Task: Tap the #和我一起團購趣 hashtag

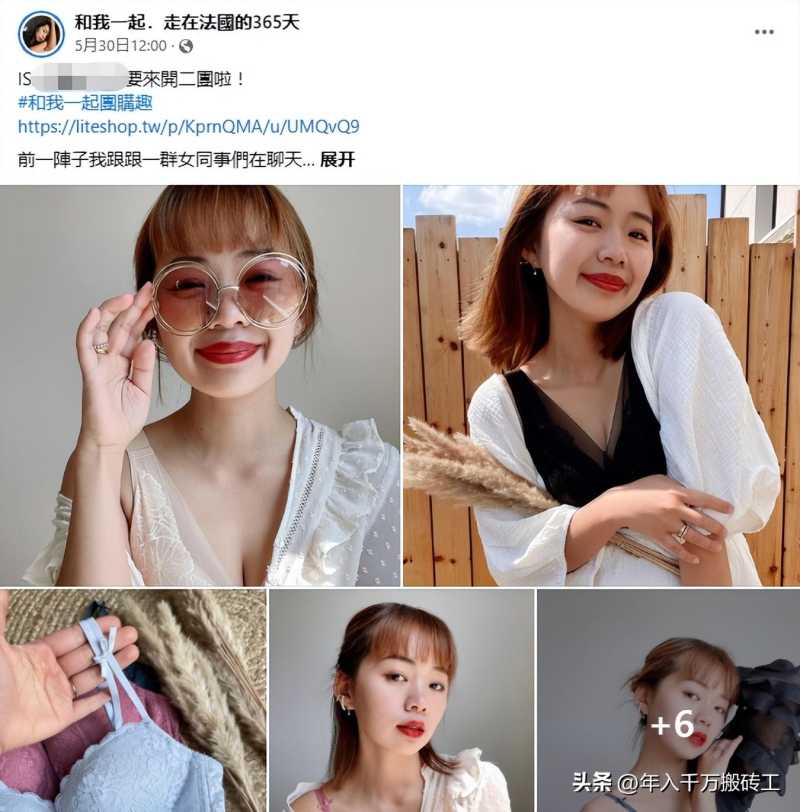Action: click(x=85, y=102)
